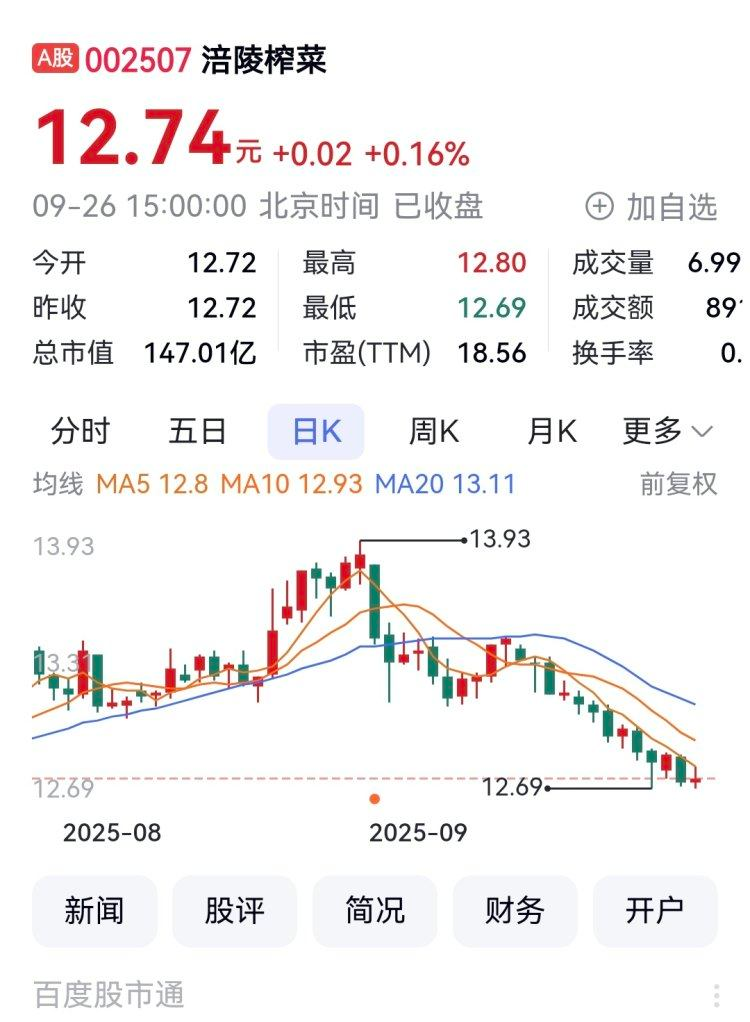
Task: Tap the 开户 account opening button
Action: tap(655, 910)
